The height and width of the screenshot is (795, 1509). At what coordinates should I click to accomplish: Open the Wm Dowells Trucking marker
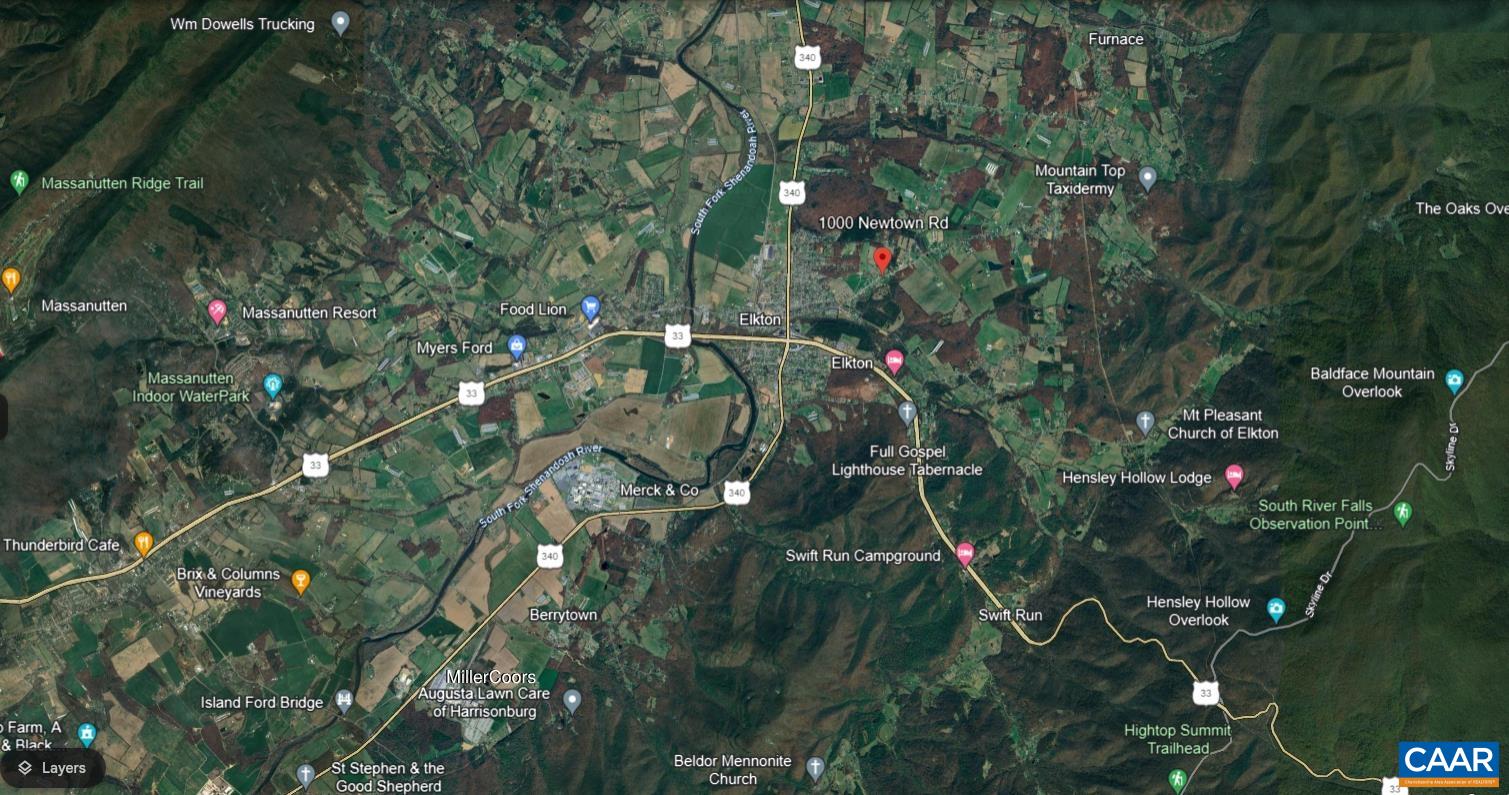(x=340, y=22)
